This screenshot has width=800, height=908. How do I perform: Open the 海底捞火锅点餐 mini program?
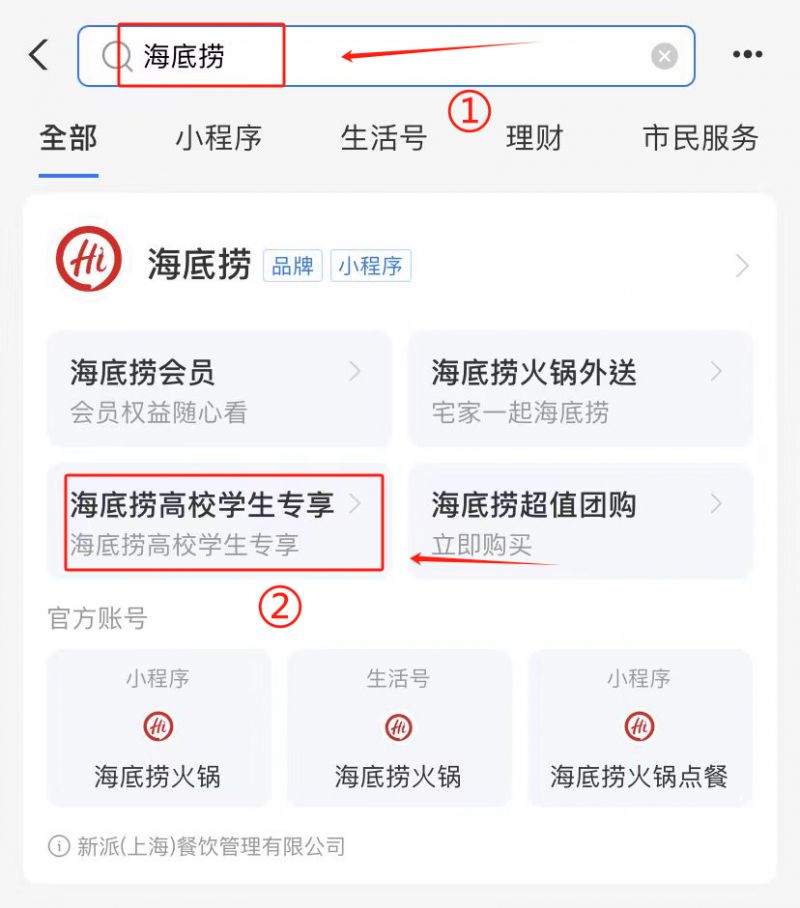(x=639, y=728)
